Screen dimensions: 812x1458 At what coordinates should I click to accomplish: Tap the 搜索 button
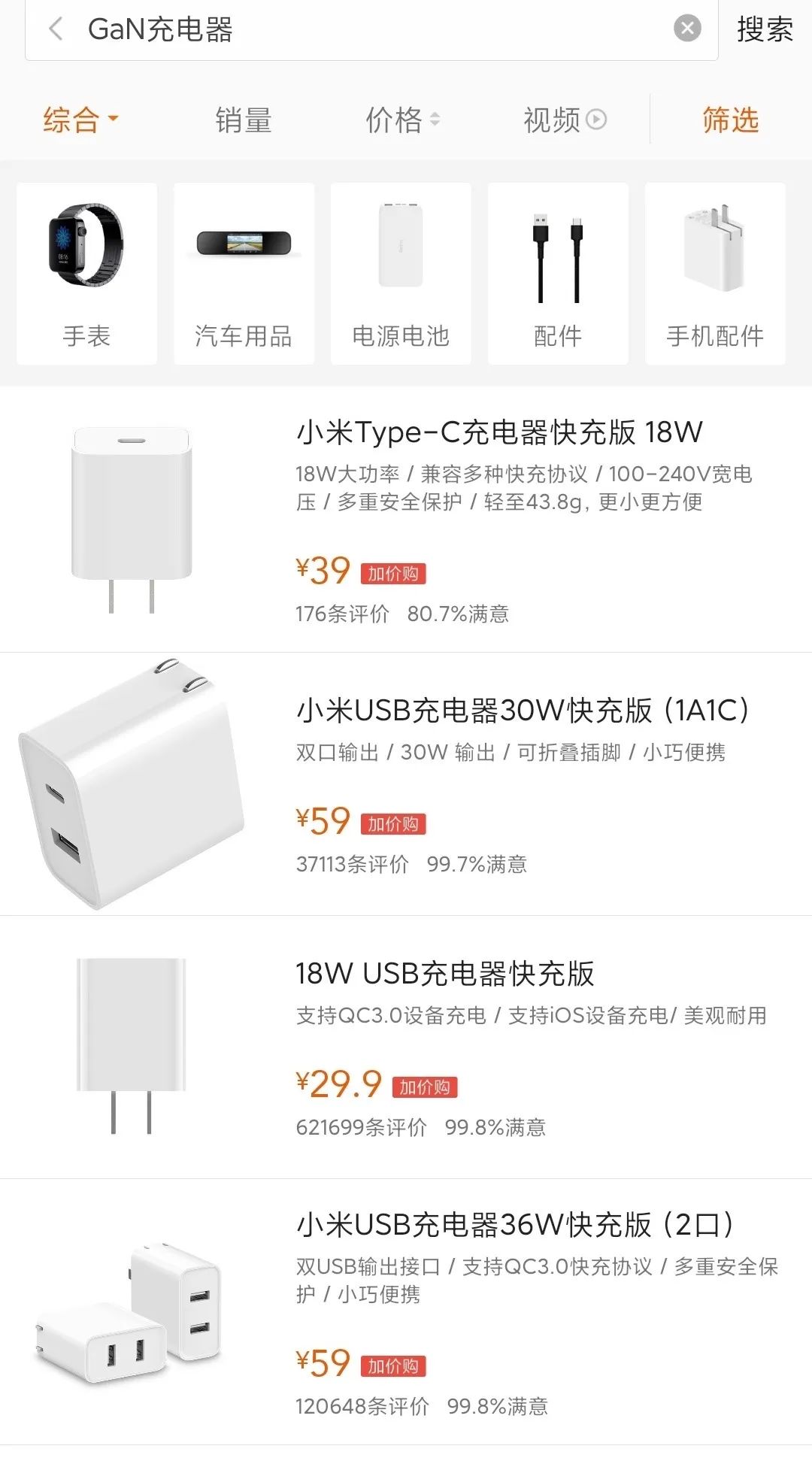[765, 29]
